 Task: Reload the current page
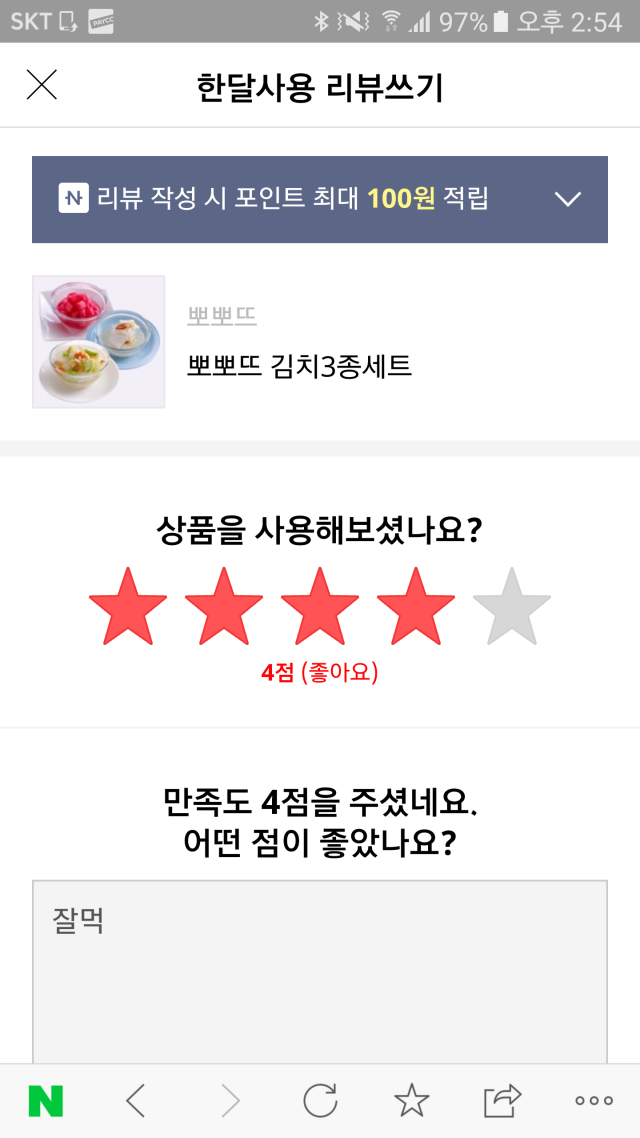click(x=320, y=1101)
